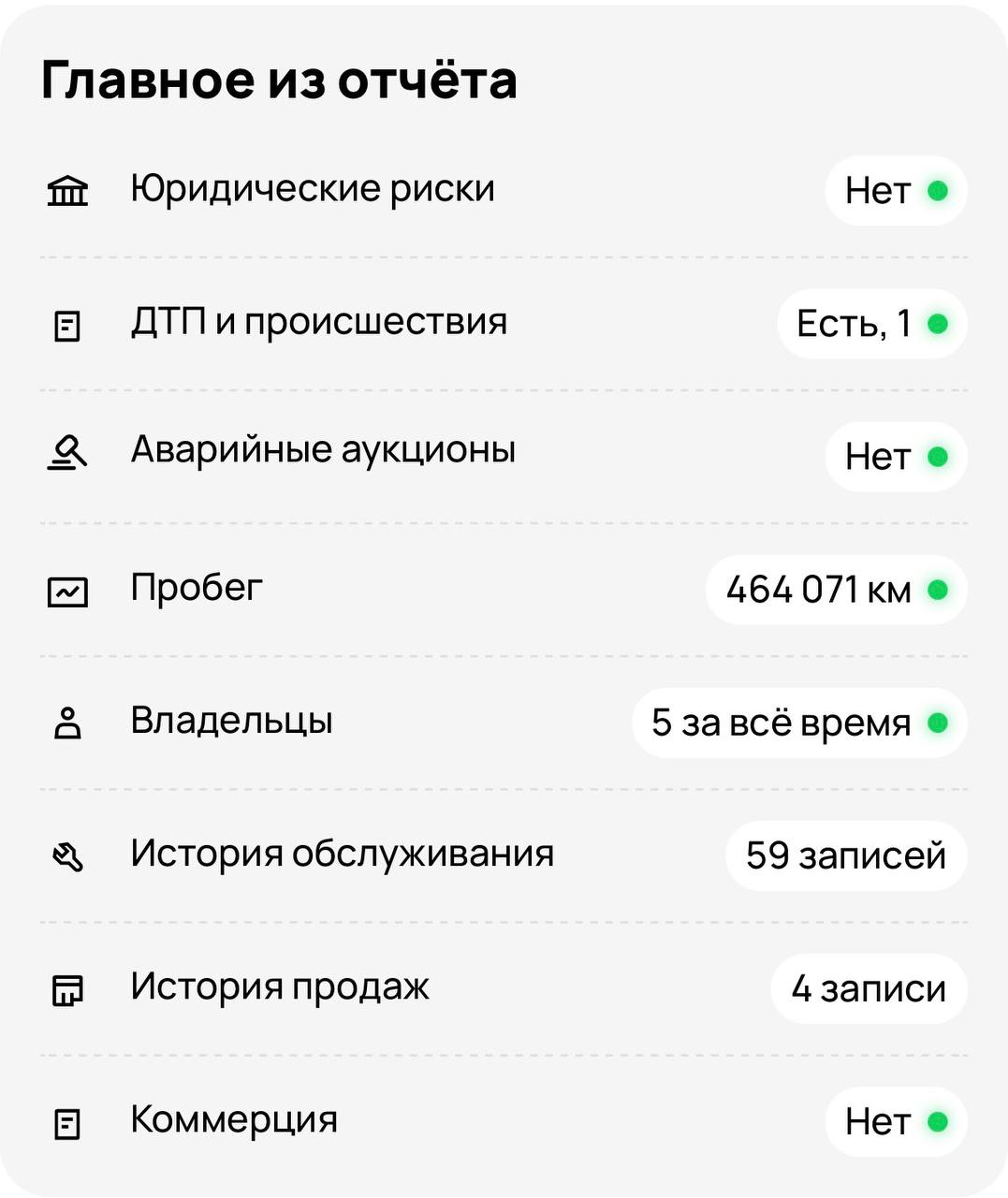Open the Юридические риски row

312,190
